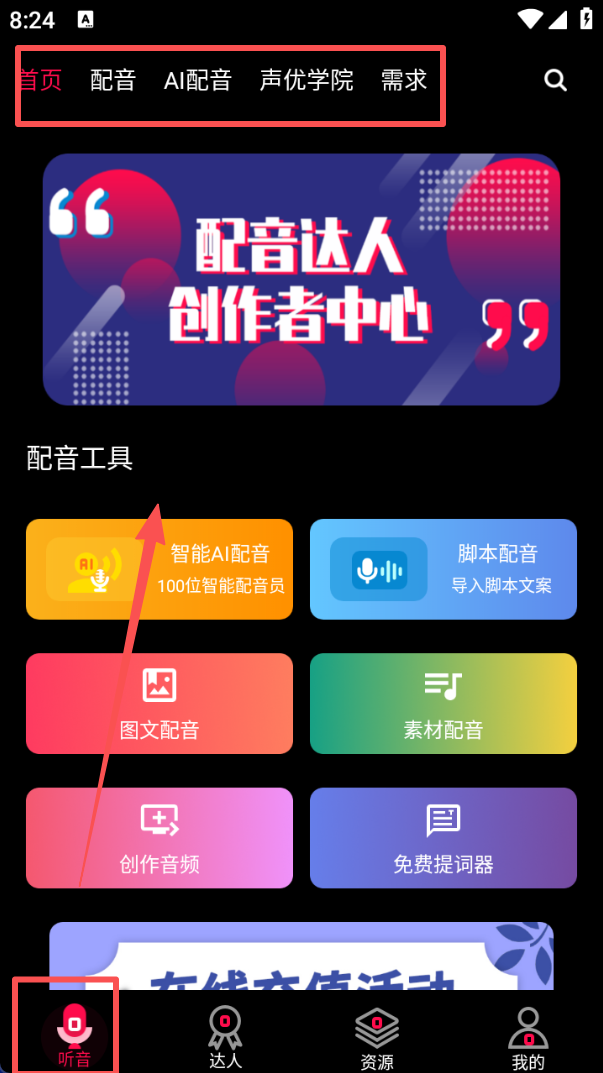
Task: Switch to the 配音 top tab
Action: coord(113,80)
